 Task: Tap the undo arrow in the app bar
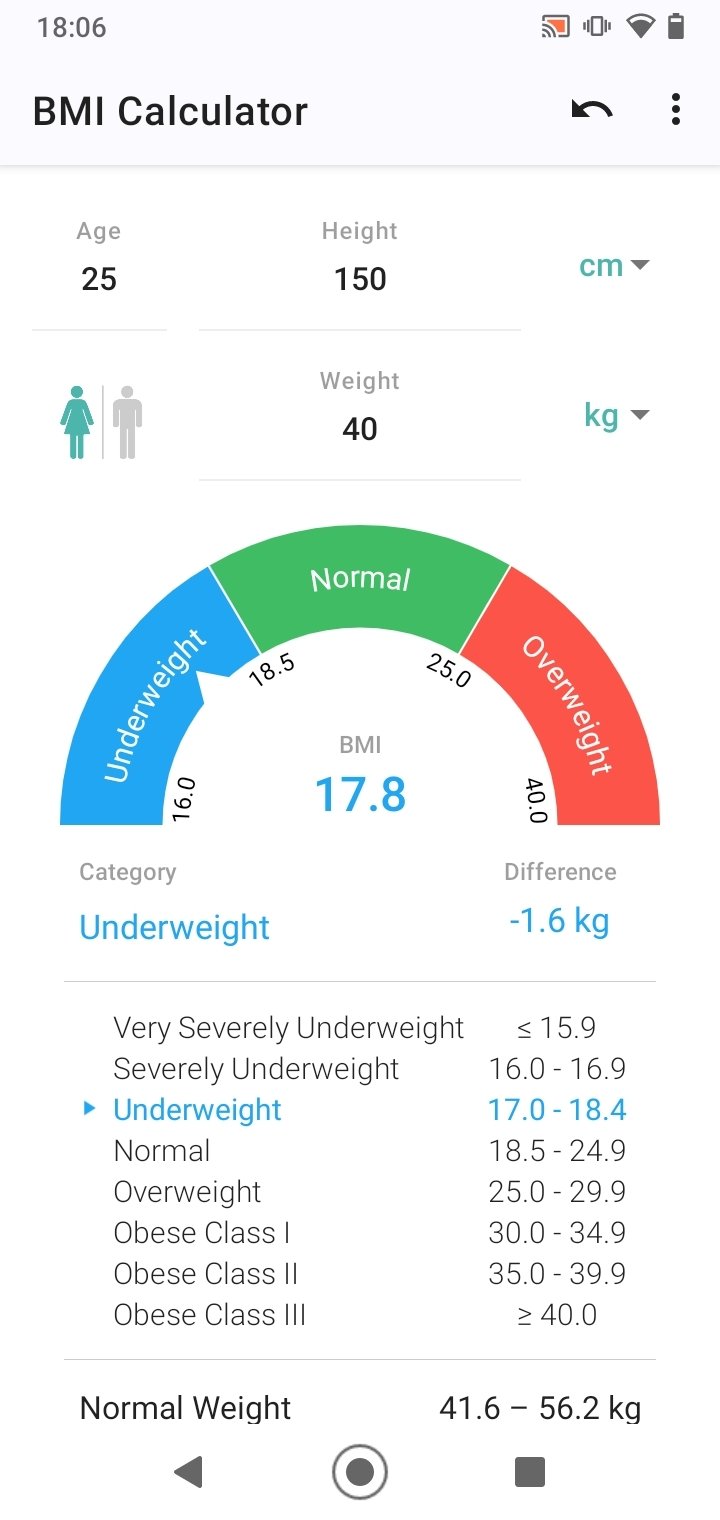pos(592,110)
